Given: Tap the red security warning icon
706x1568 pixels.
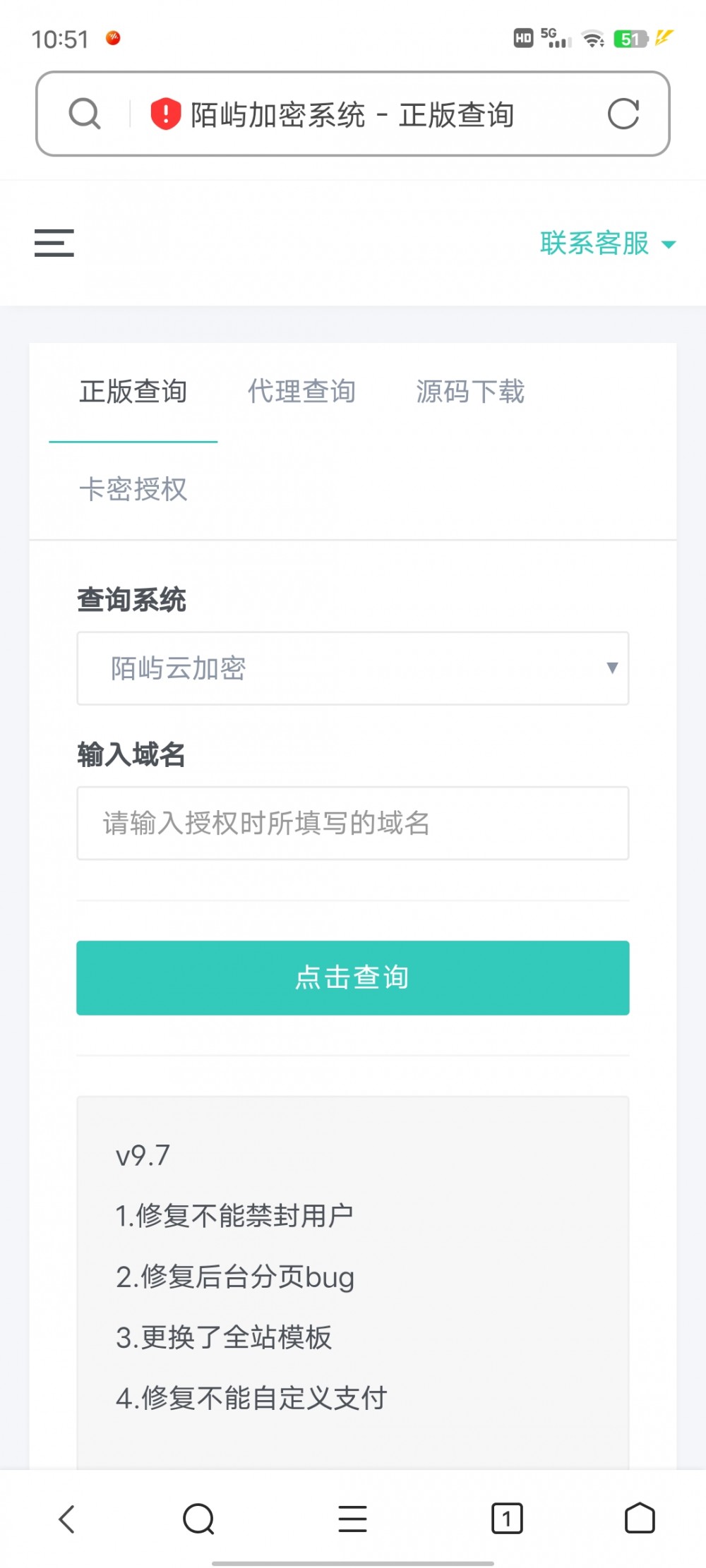Looking at the screenshot, I should pos(164,114).
